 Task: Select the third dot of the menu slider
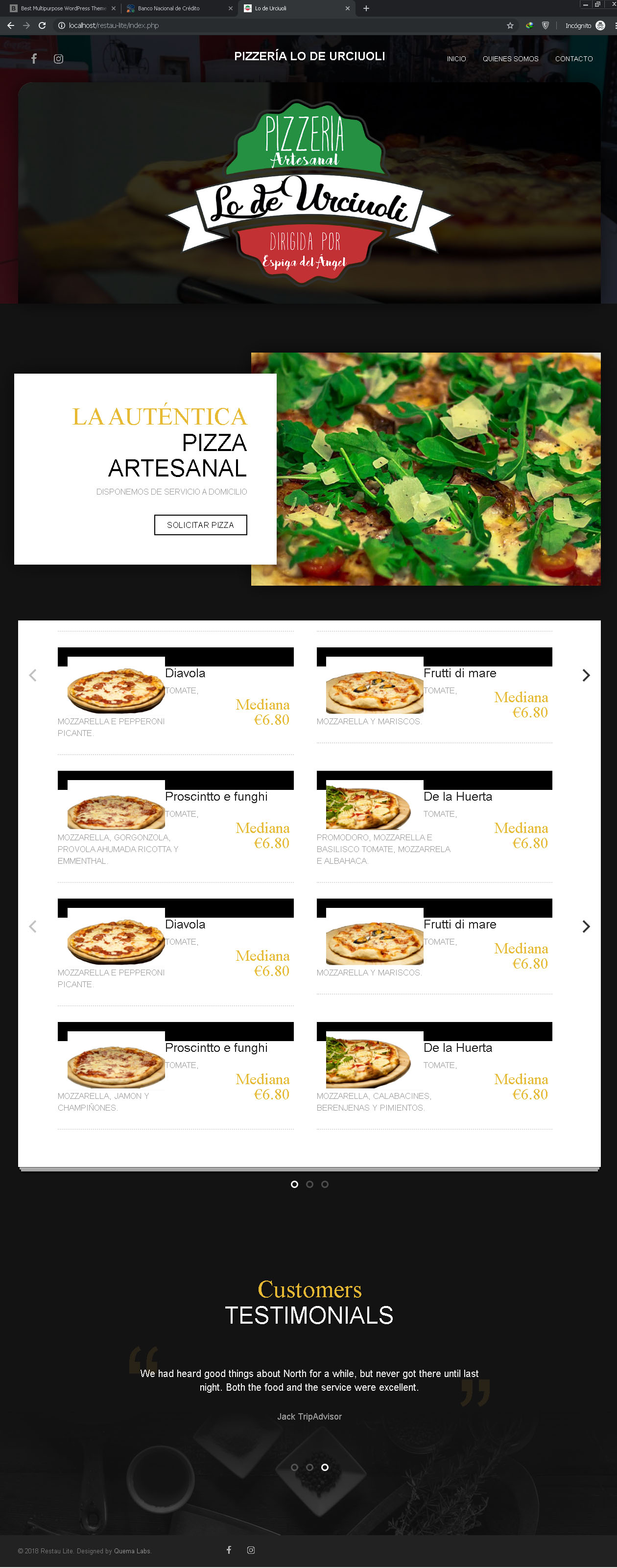click(x=325, y=1184)
